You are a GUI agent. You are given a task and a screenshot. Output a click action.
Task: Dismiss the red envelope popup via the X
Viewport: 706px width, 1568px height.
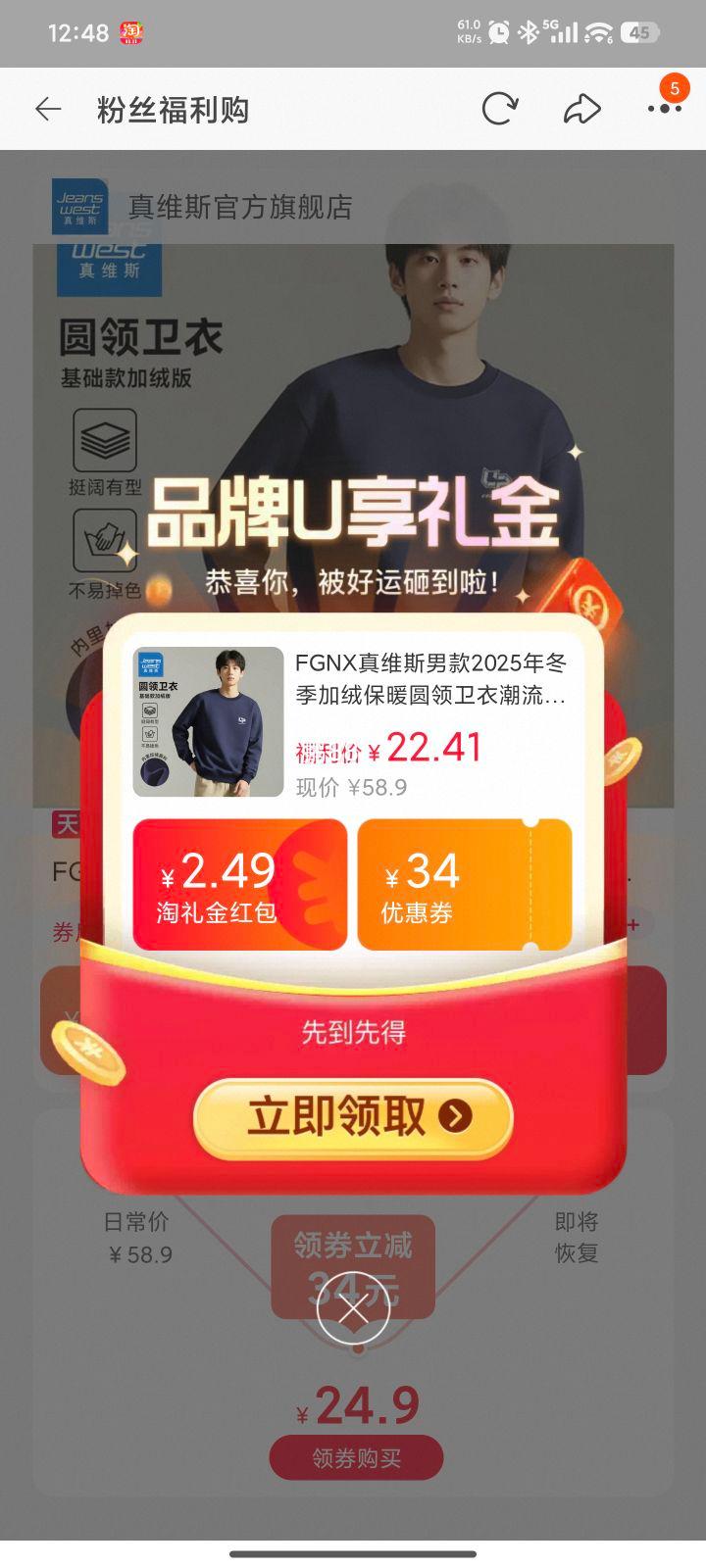tap(353, 1307)
